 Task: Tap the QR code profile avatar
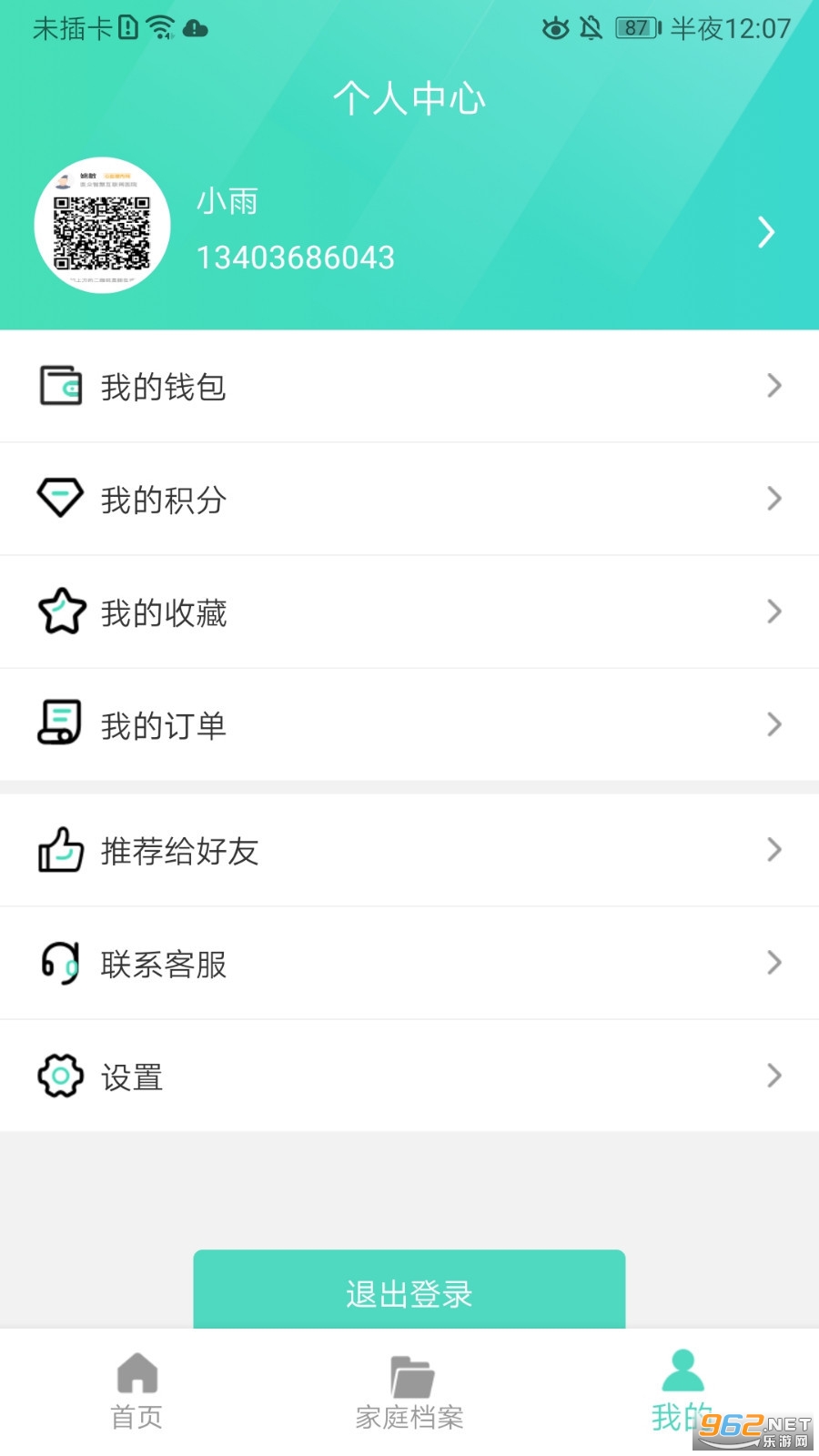[102, 226]
